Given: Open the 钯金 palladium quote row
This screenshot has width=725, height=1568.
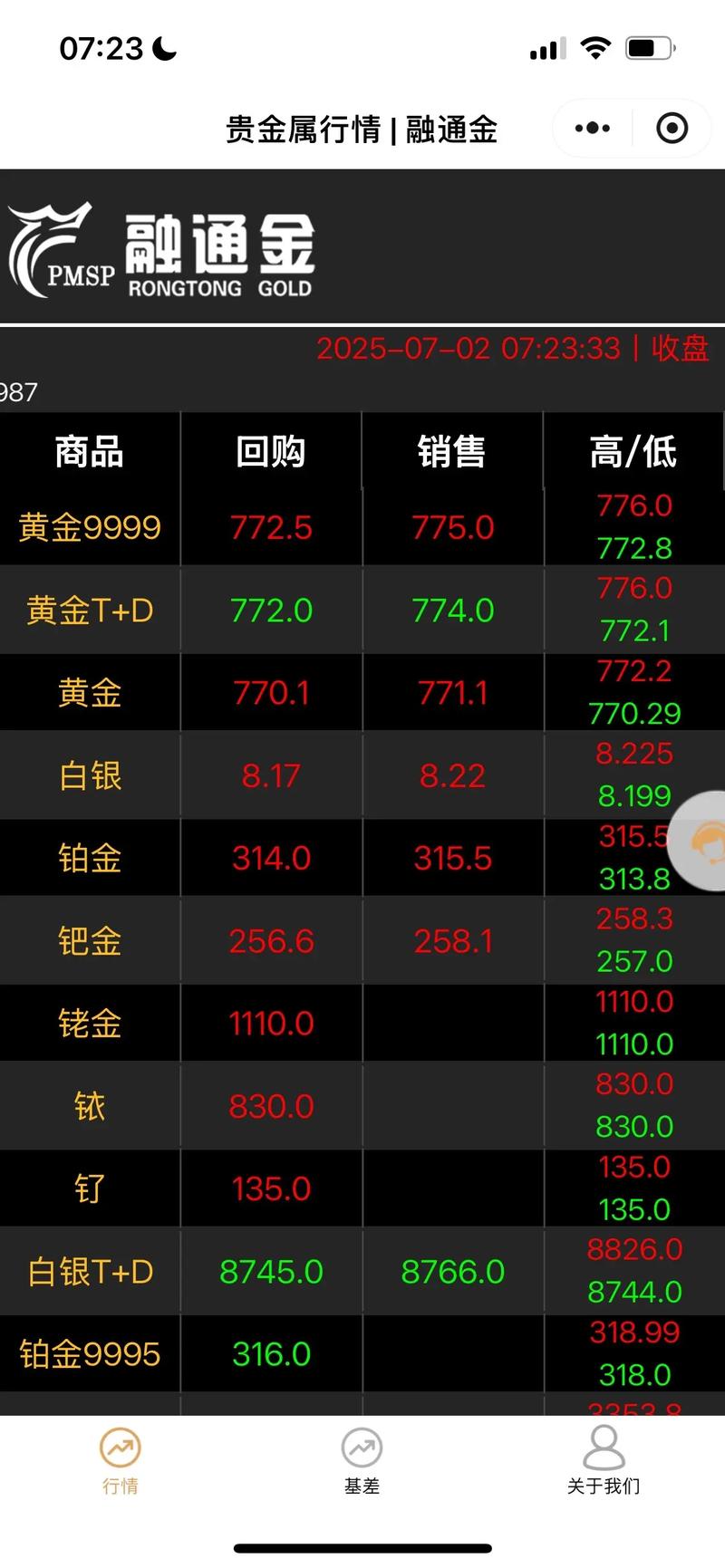Looking at the screenshot, I should 89,941.
